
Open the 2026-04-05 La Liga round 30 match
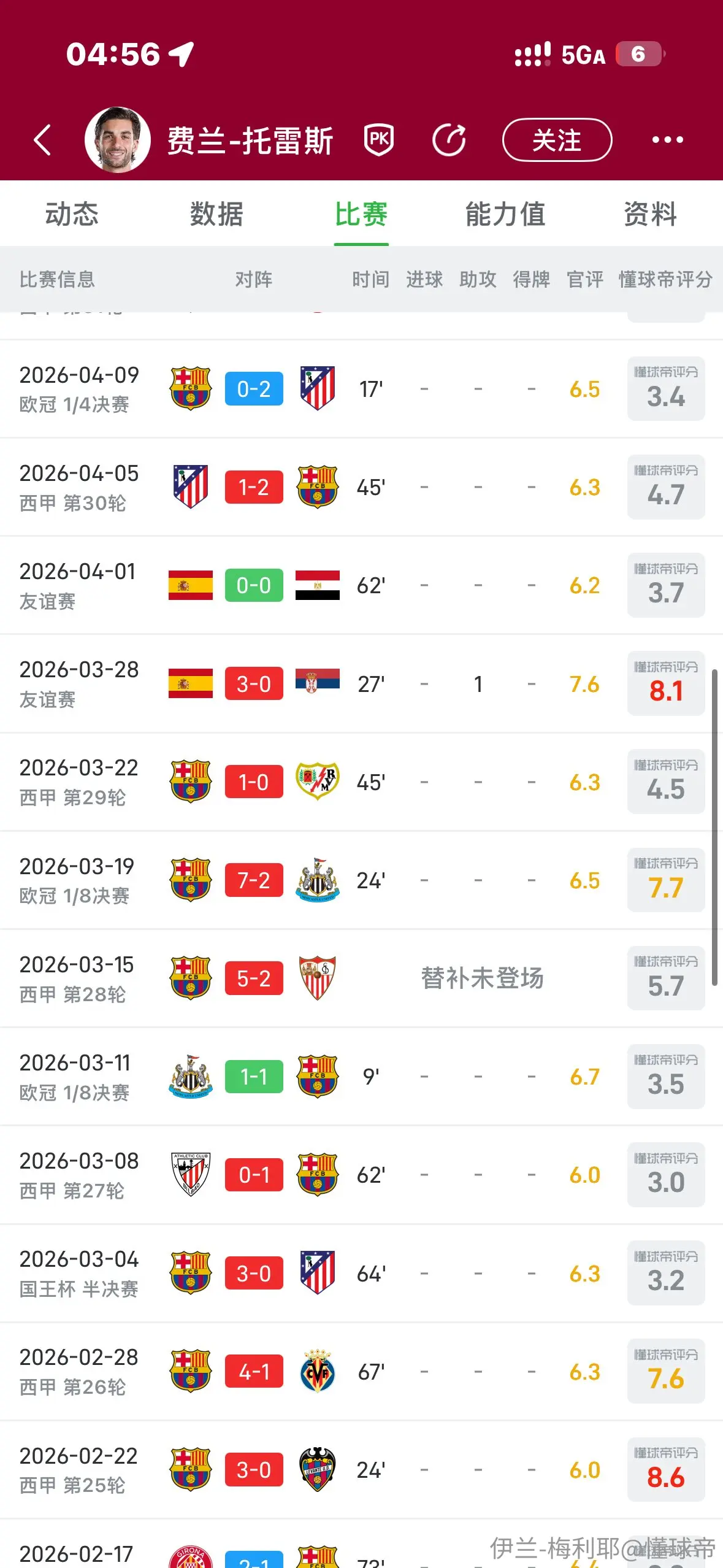click(x=361, y=487)
